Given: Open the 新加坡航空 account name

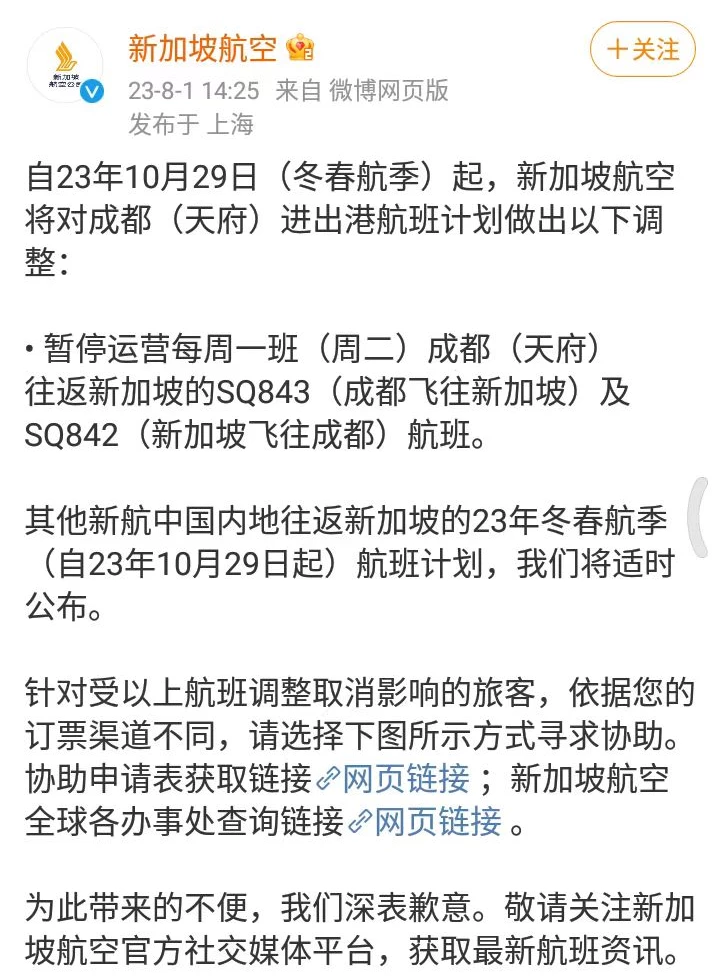Looking at the screenshot, I should click(x=202, y=47).
